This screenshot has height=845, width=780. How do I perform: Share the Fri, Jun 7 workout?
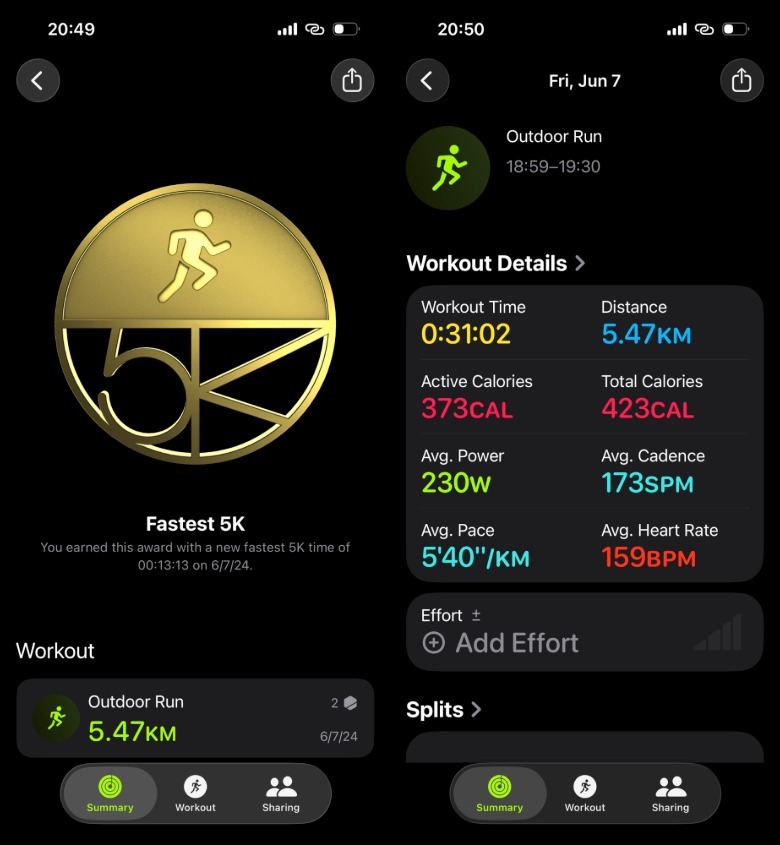click(x=741, y=81)
